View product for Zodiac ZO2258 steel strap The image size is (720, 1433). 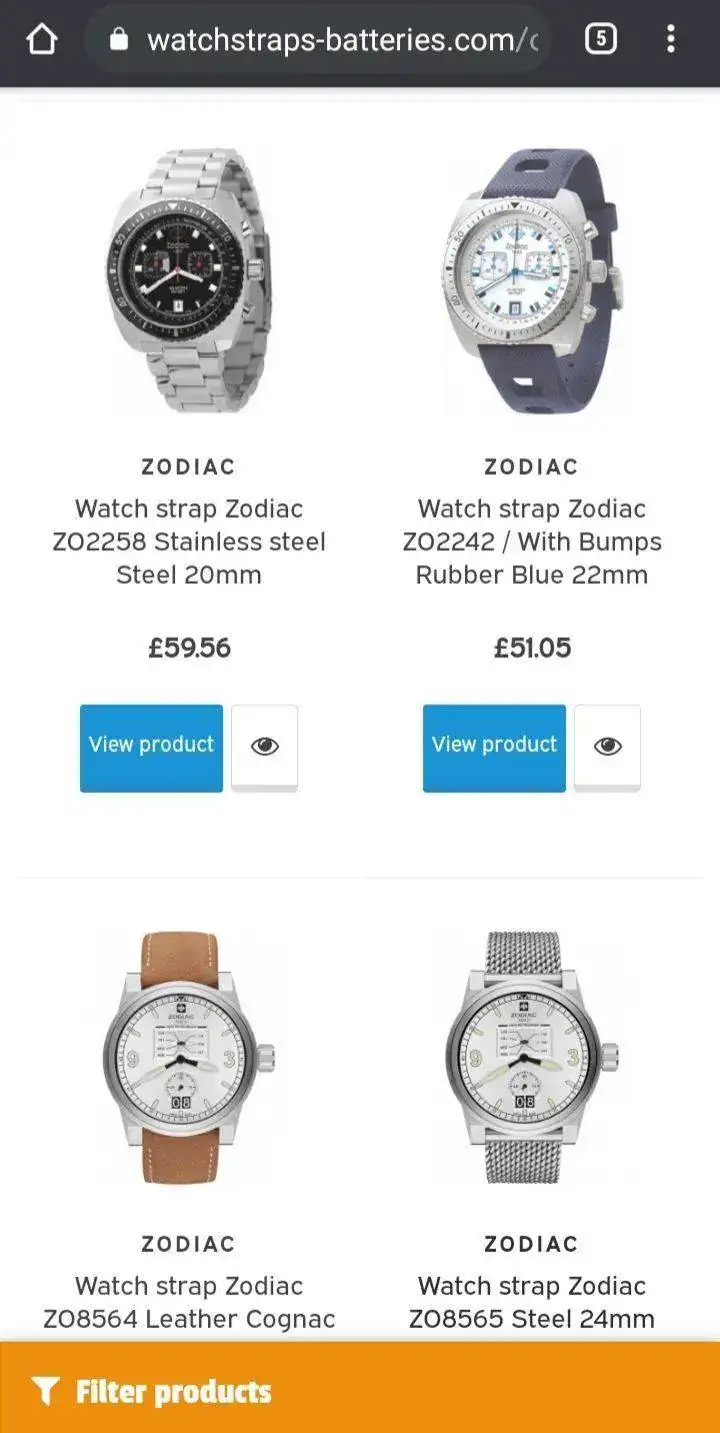tap(151, 747)
